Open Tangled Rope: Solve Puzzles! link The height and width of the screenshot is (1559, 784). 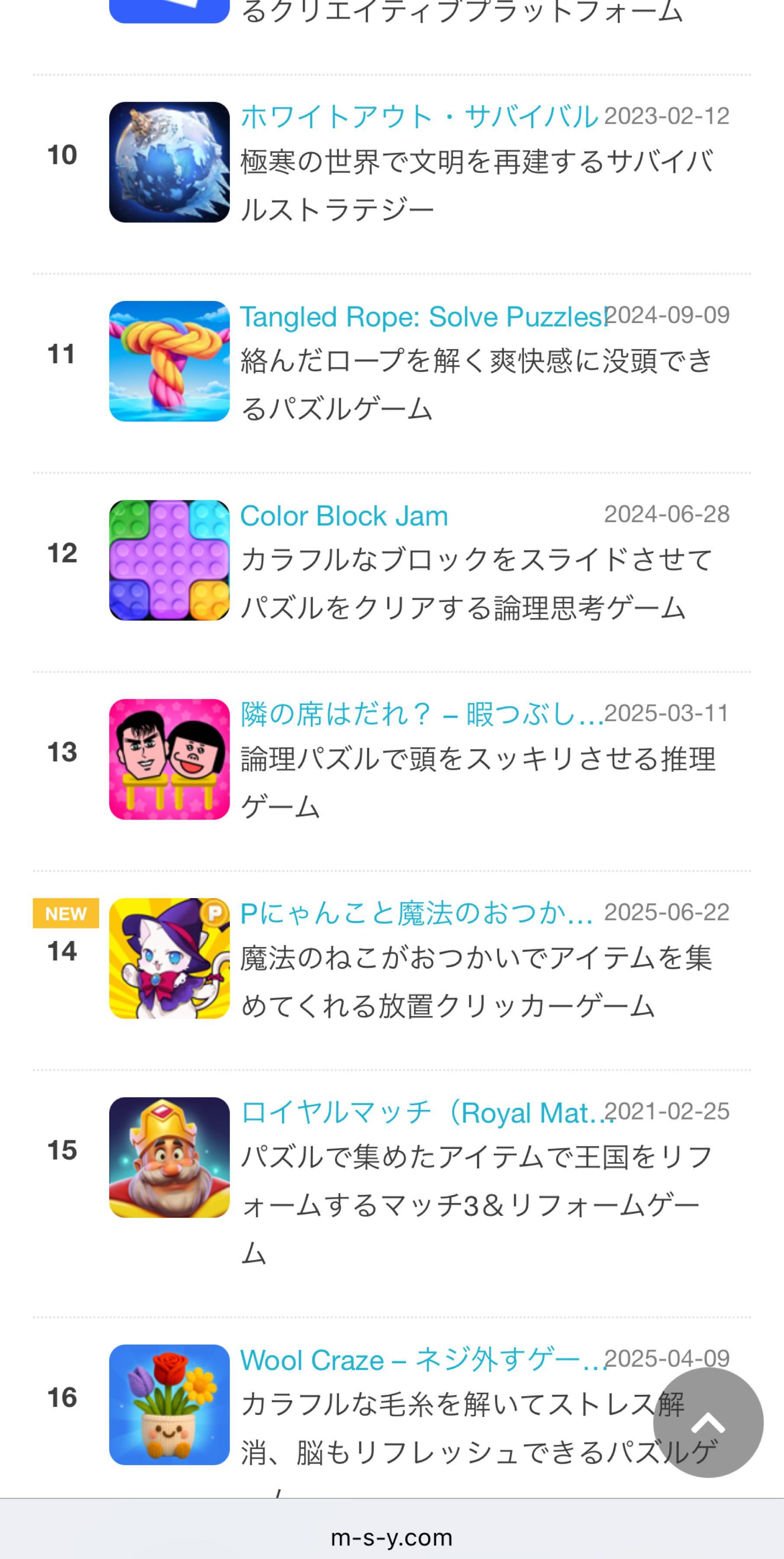pos(421,317)
